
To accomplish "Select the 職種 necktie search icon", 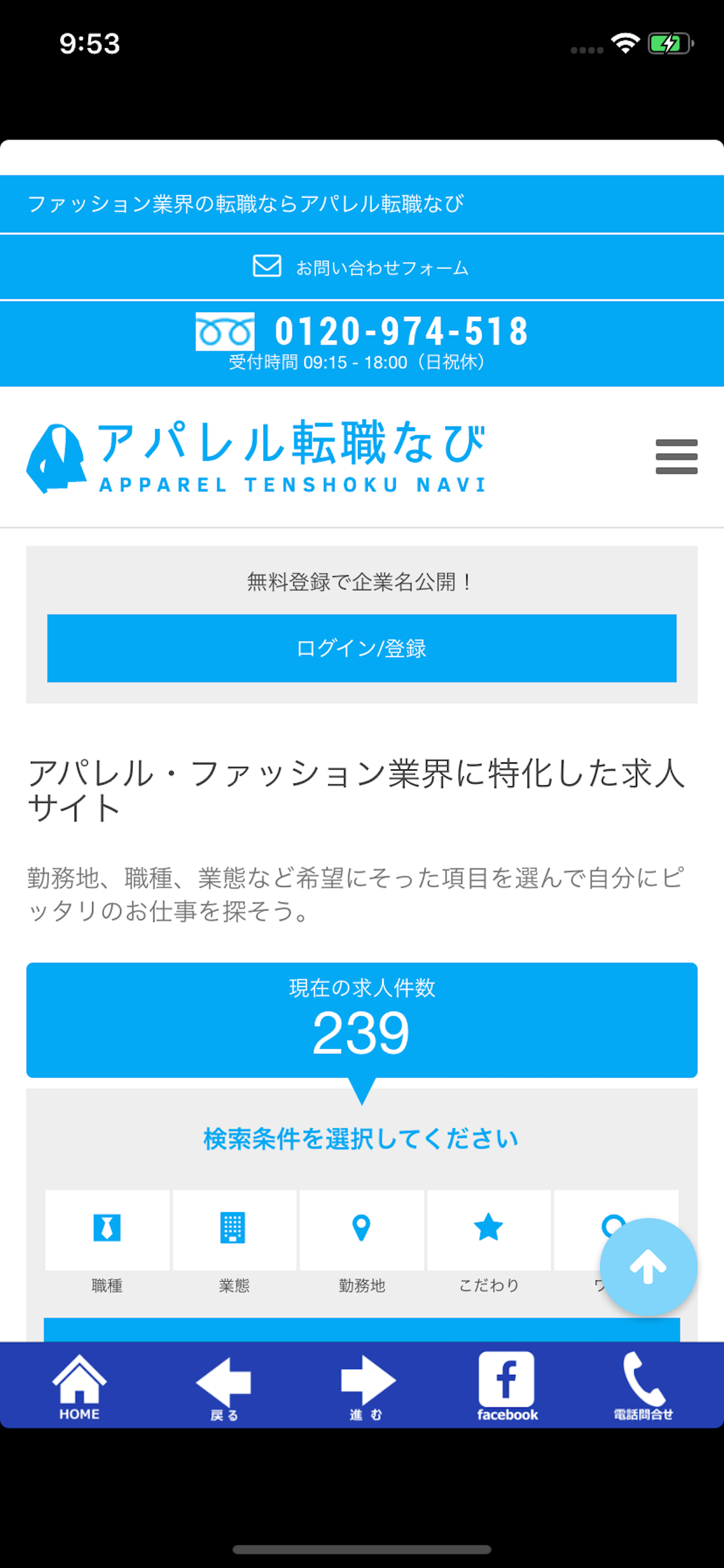I will pyautogui.click(x=107, y=1227).
